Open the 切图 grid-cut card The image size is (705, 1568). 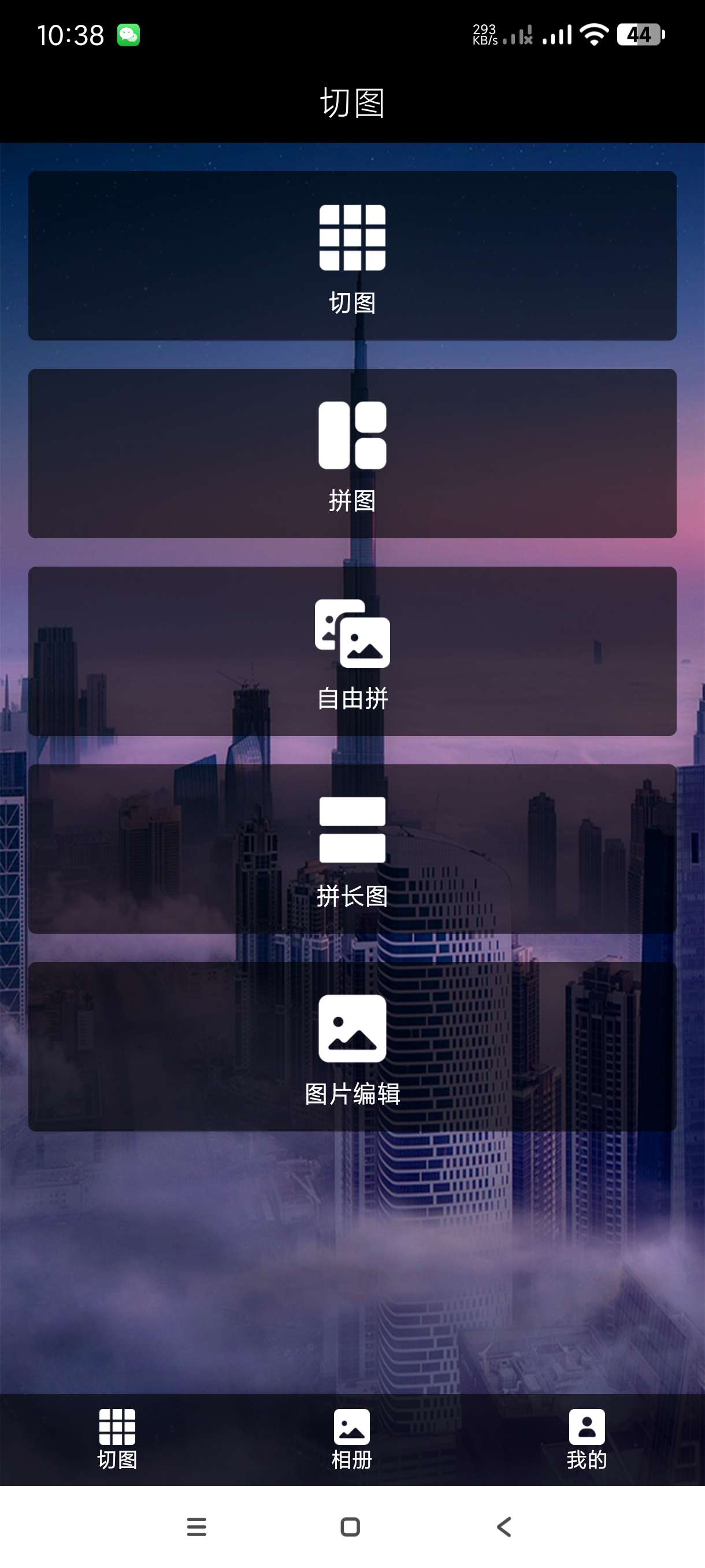(352, 256)
